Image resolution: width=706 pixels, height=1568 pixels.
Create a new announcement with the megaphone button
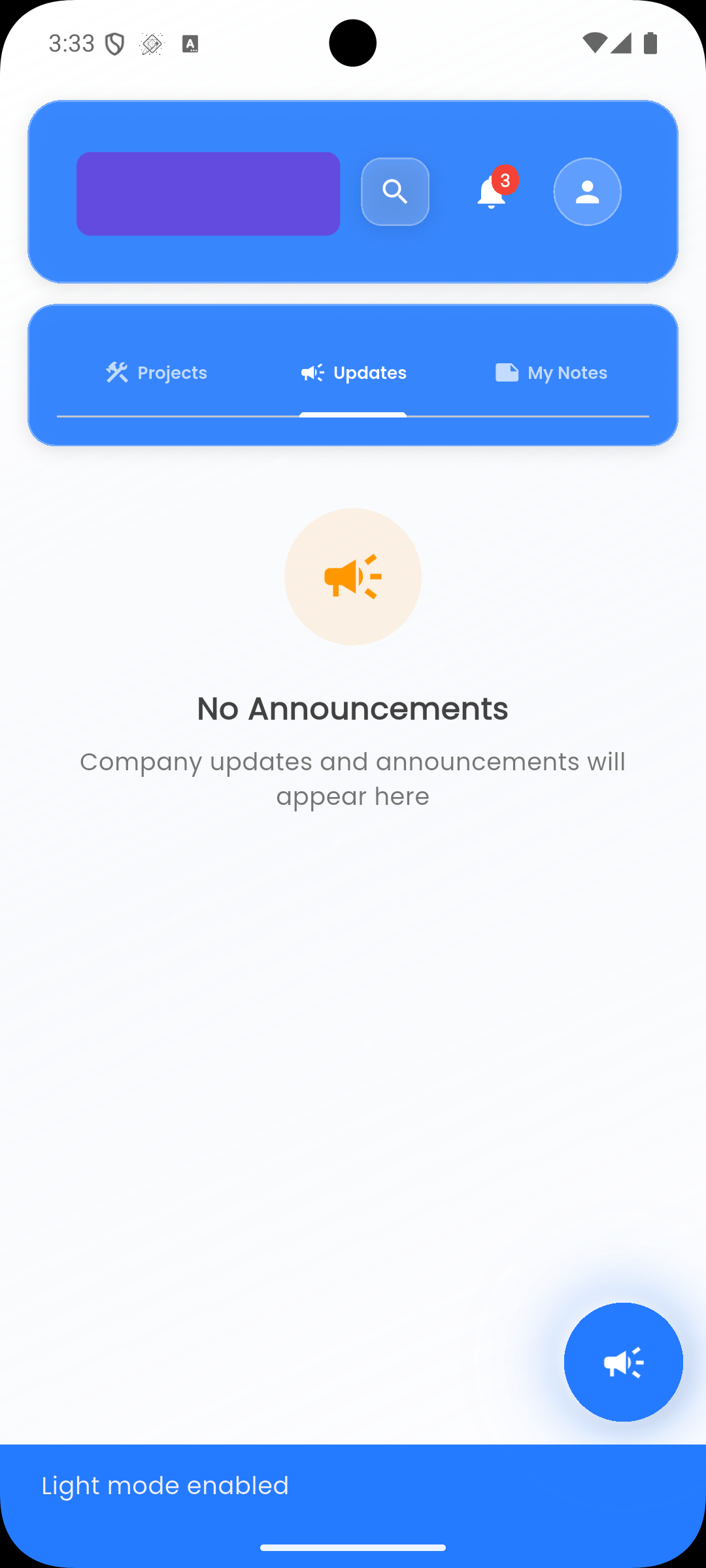click(623, 1362)
